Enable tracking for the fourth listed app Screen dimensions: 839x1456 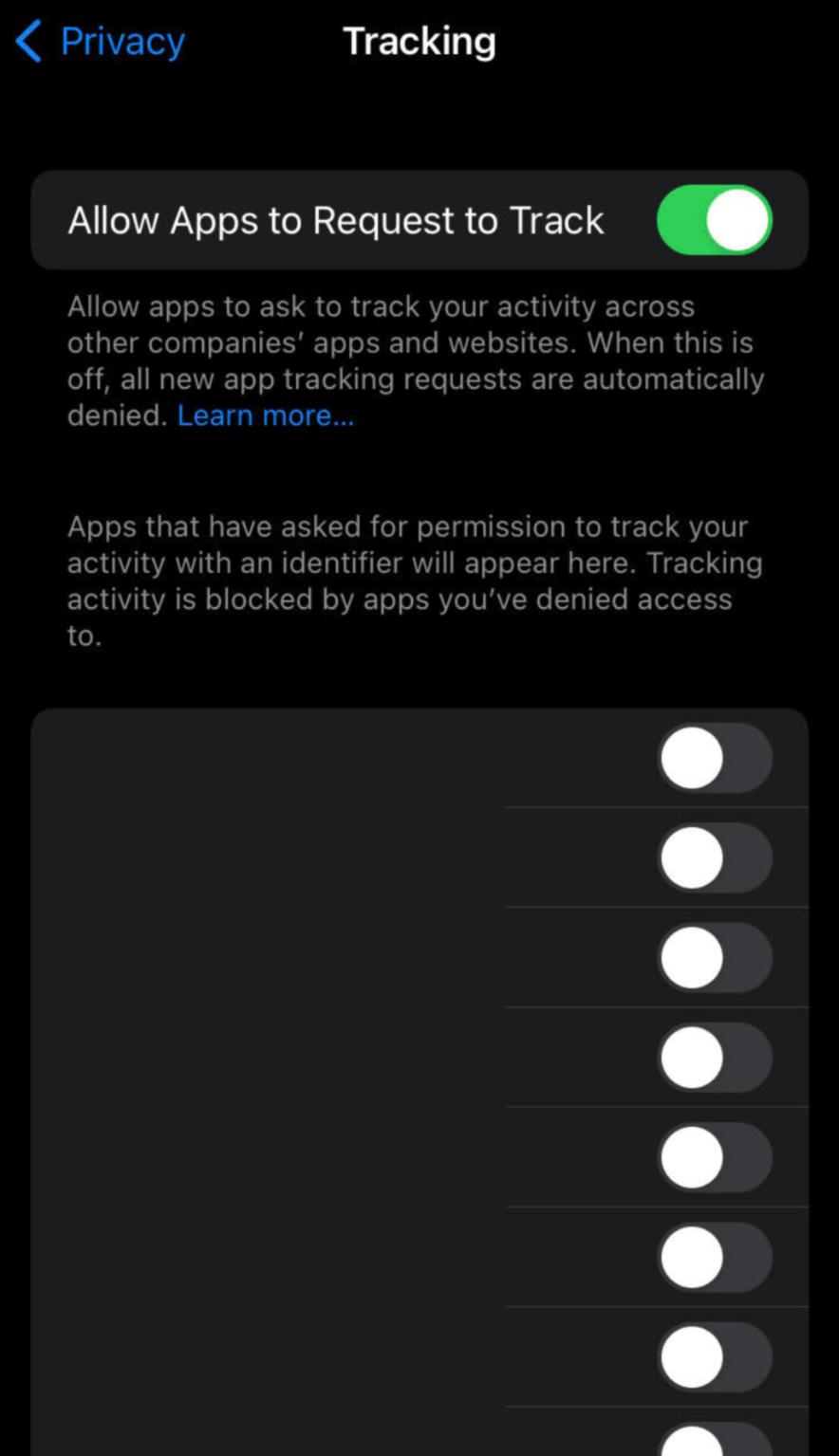tap(715, 1058)
